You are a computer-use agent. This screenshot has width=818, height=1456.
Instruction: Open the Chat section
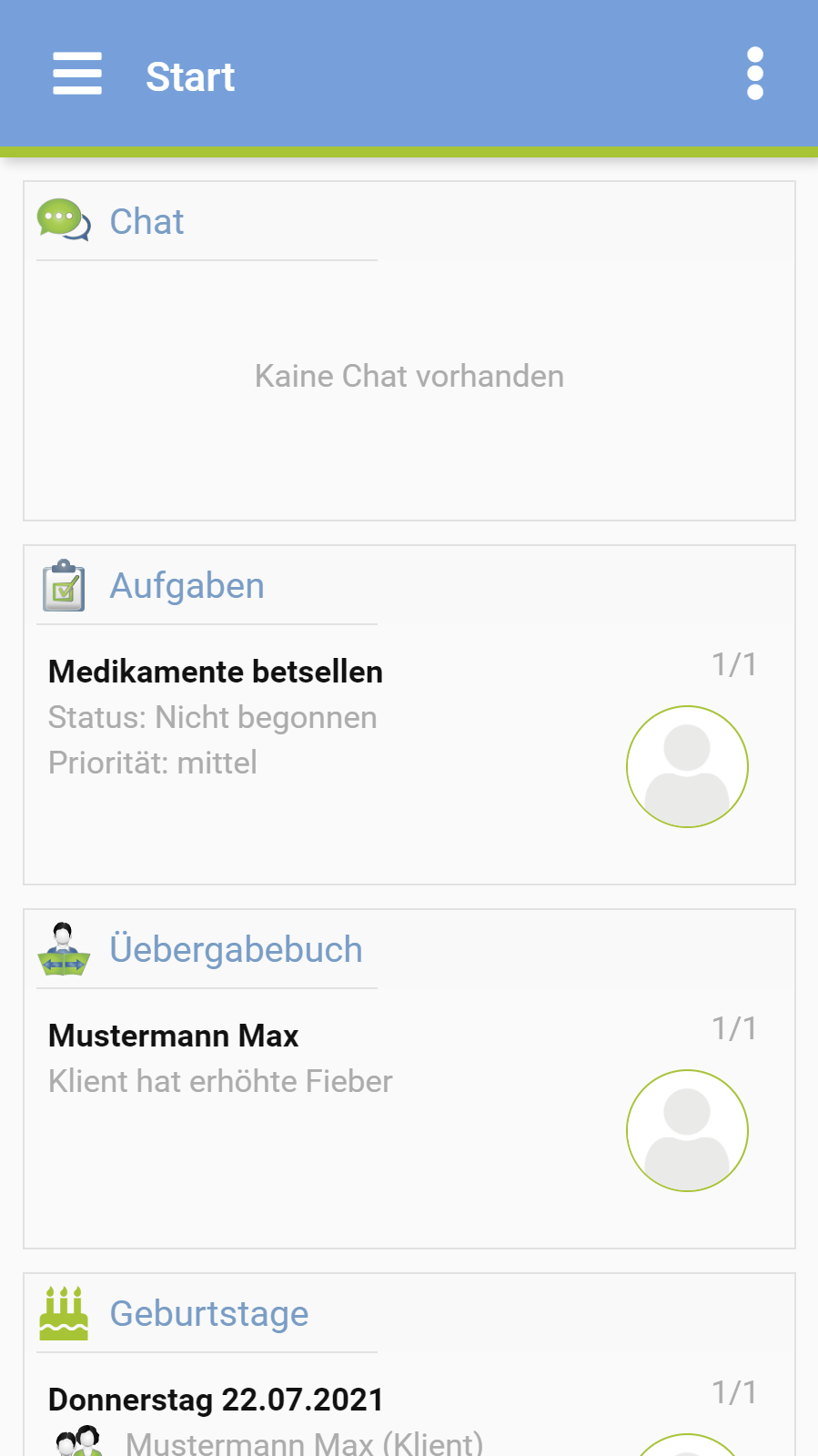tap(146, 222)
